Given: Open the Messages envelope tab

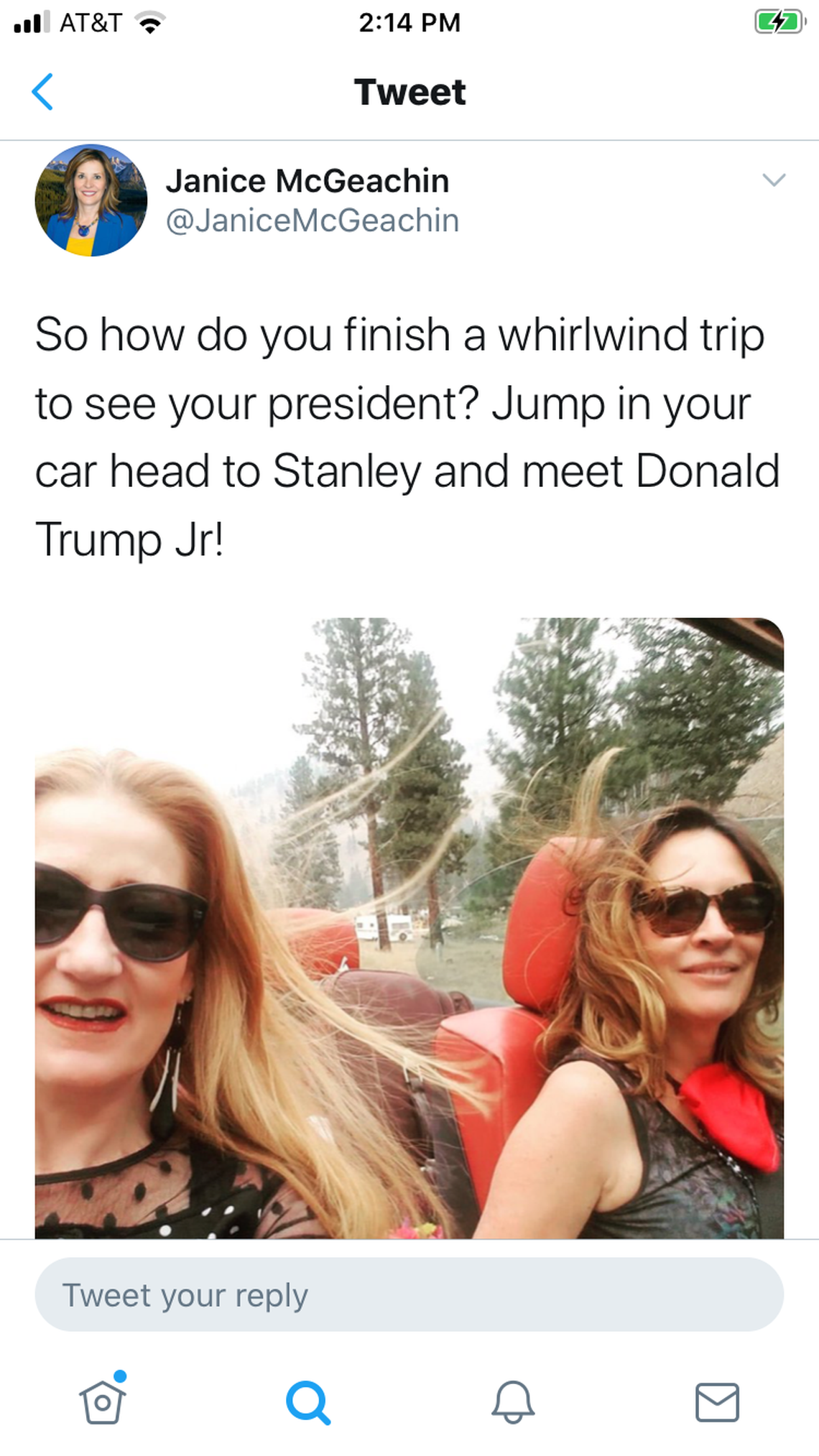Looking at the screenshot, I should click(x=716, y=1402).
